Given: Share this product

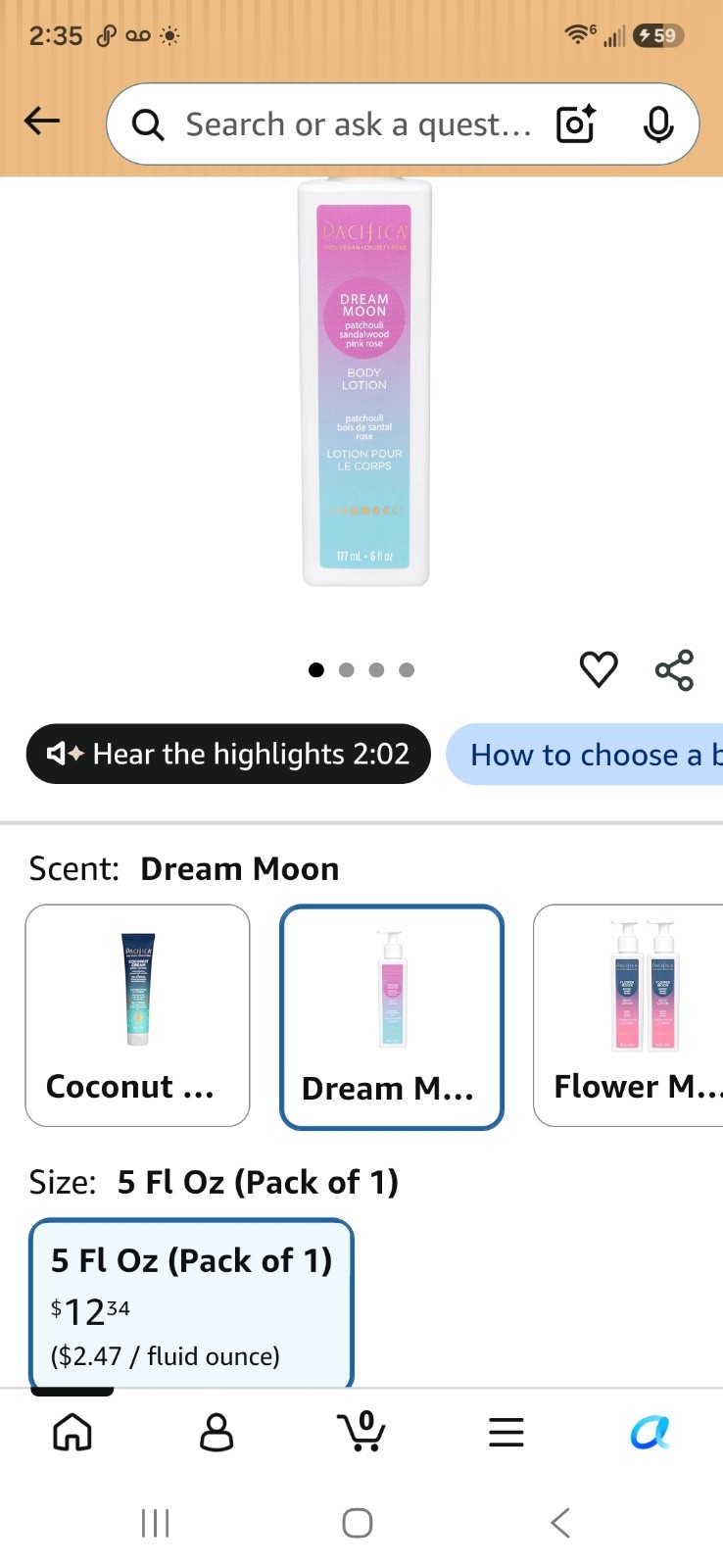Looking at the screenshot, I should point(674,670).
